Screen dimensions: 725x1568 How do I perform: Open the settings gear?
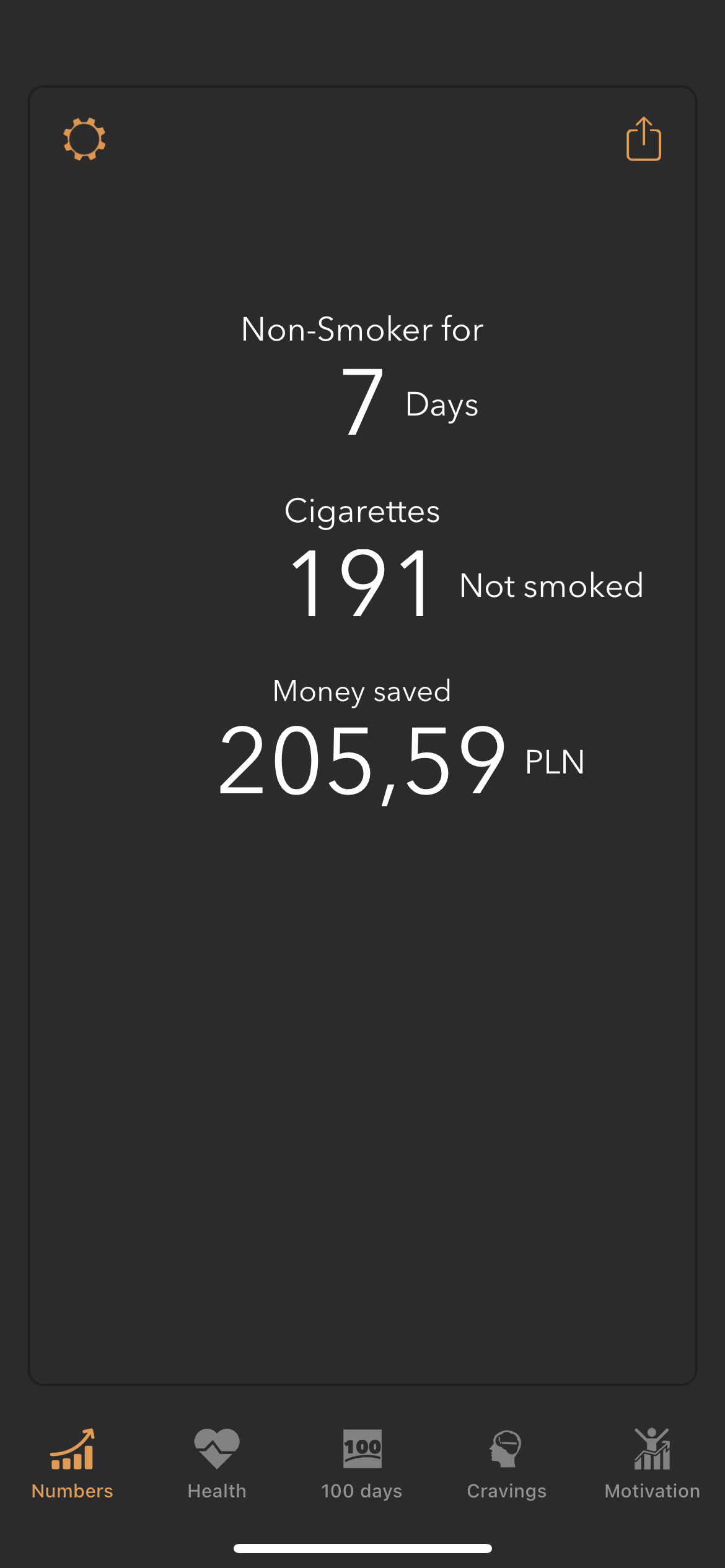[x=84, y=139]
